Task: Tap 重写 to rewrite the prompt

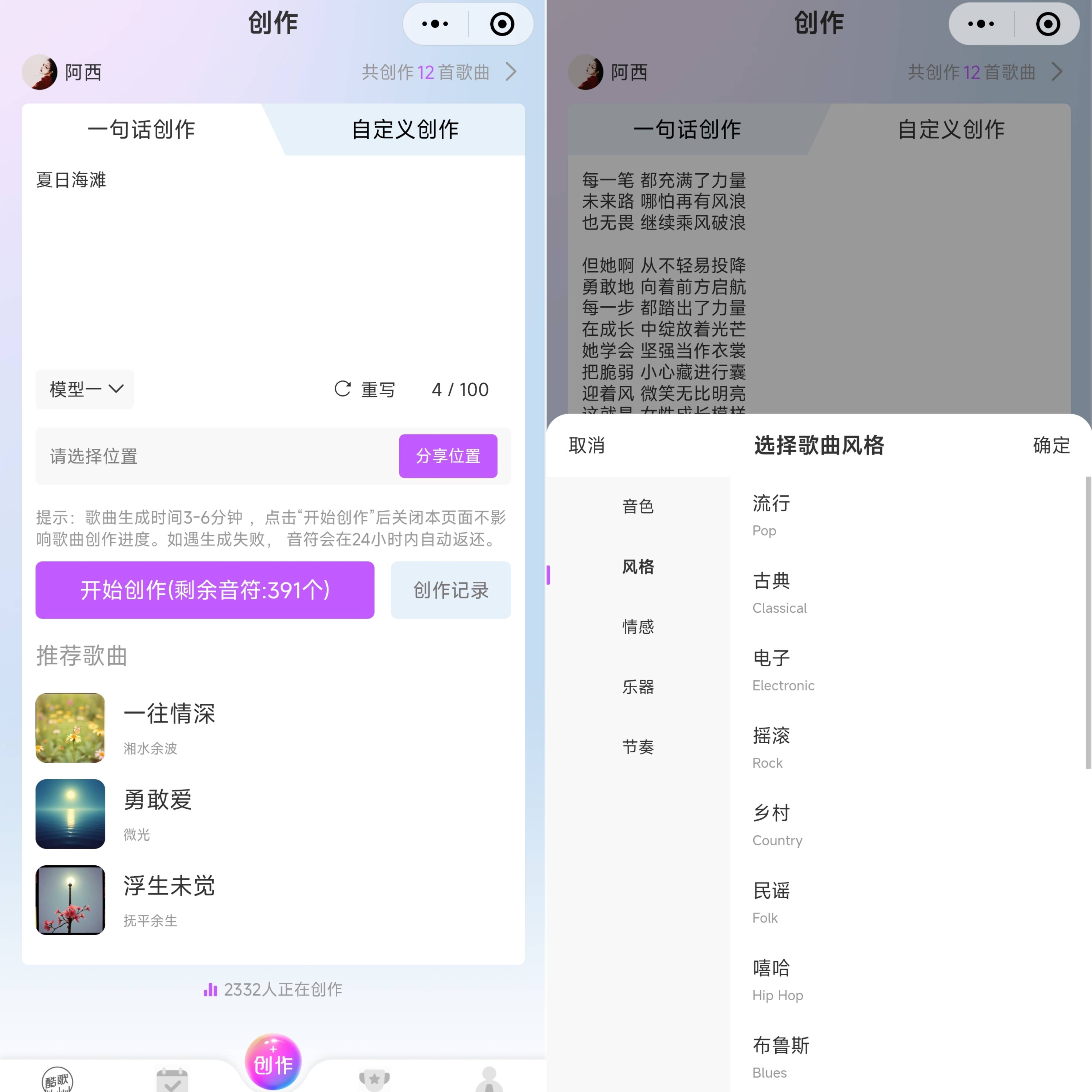Action: click(x=365, y=390)
